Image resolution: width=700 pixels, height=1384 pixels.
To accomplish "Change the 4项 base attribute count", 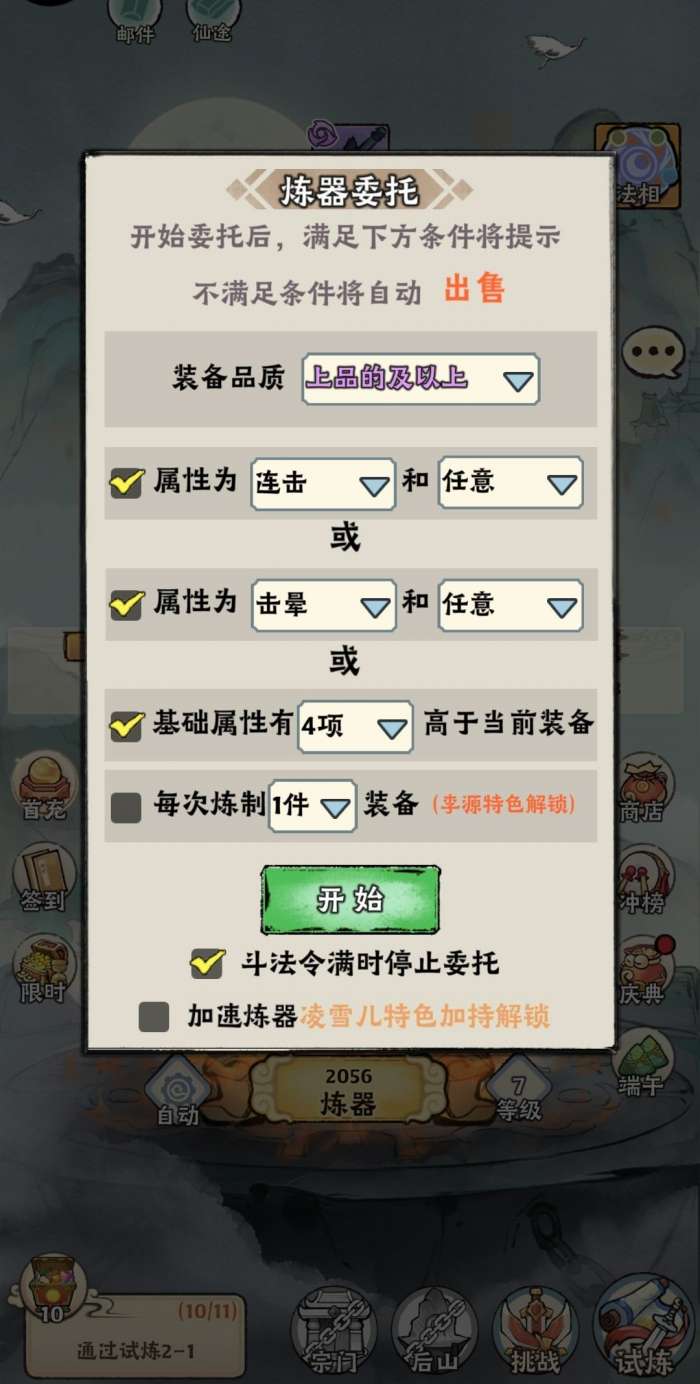I will coord(355,726).
